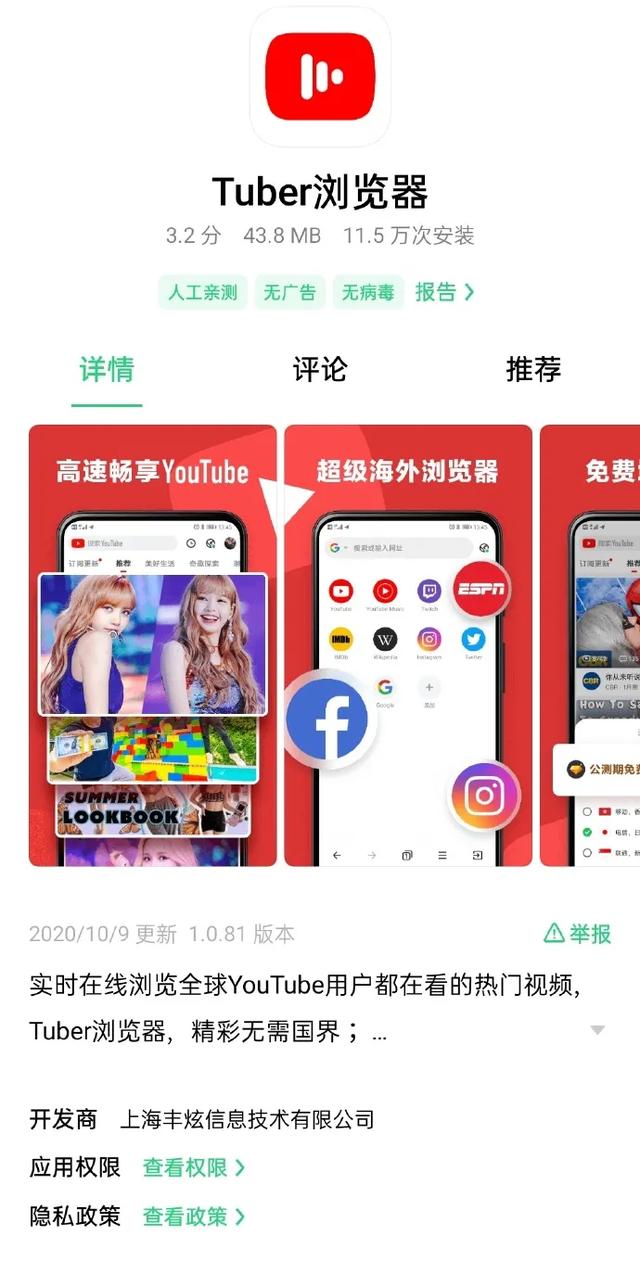Open the 超级海外浏览器 screenshot
Image resolution: width=640 pixels, height=1274 pixels.
tap(406, 645)
